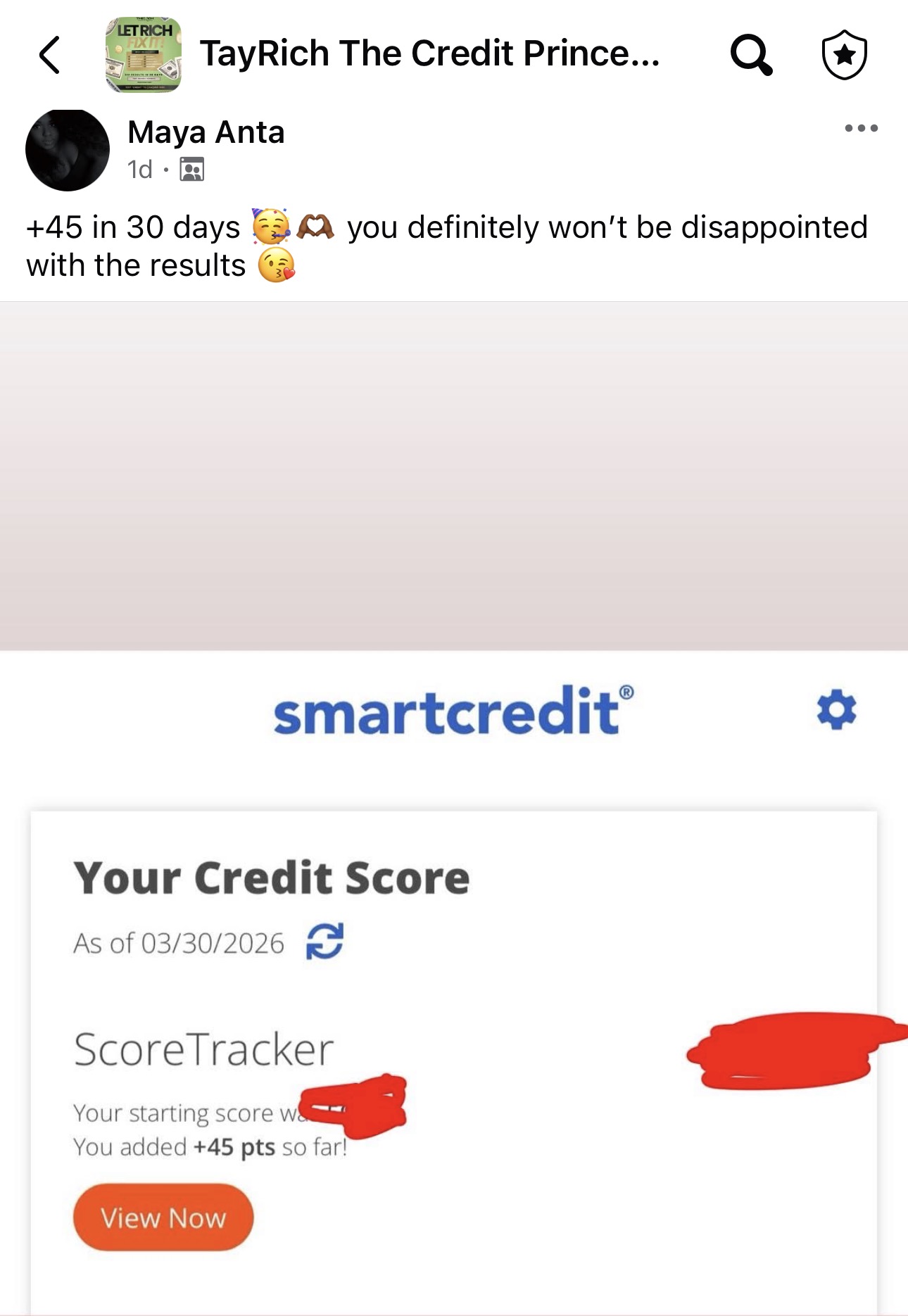Open Maya Anta's profile picture
This screenshot has height=1316, width=908.
(68, 150)
